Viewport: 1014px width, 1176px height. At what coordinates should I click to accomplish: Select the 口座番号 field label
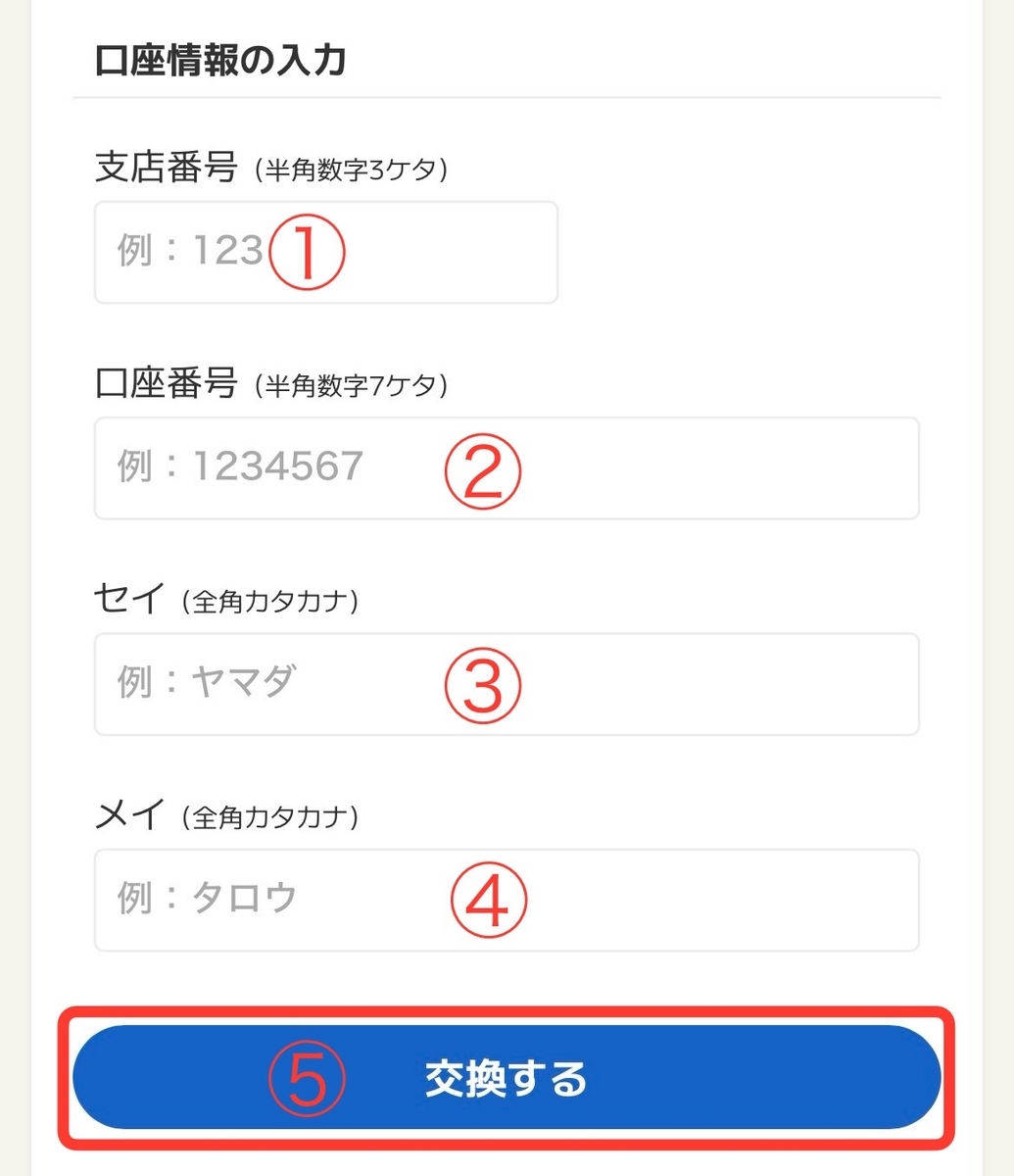click(165, 382)
